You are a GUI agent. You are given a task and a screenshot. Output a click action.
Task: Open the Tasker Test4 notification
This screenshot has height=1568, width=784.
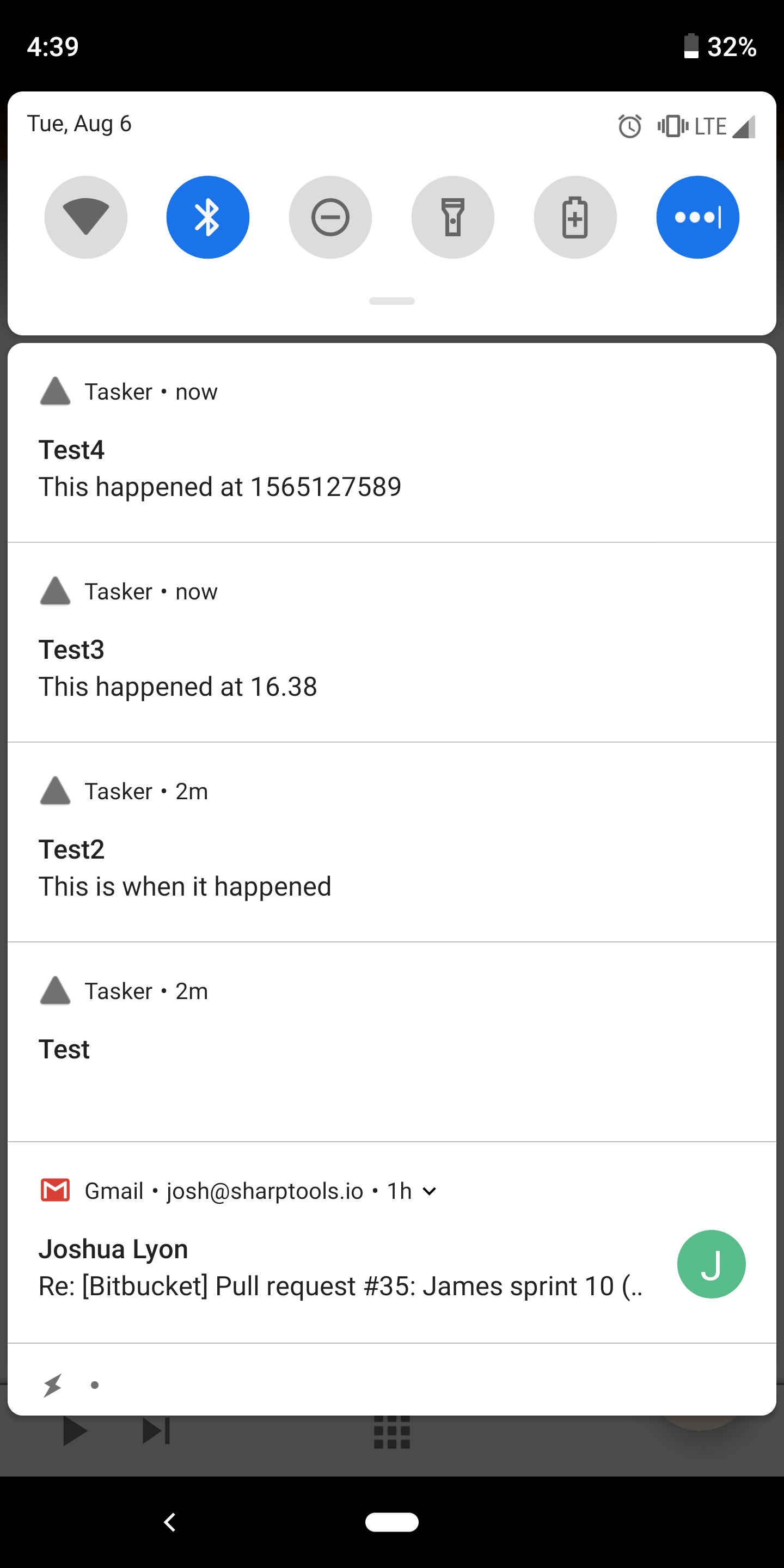point(392,443)
